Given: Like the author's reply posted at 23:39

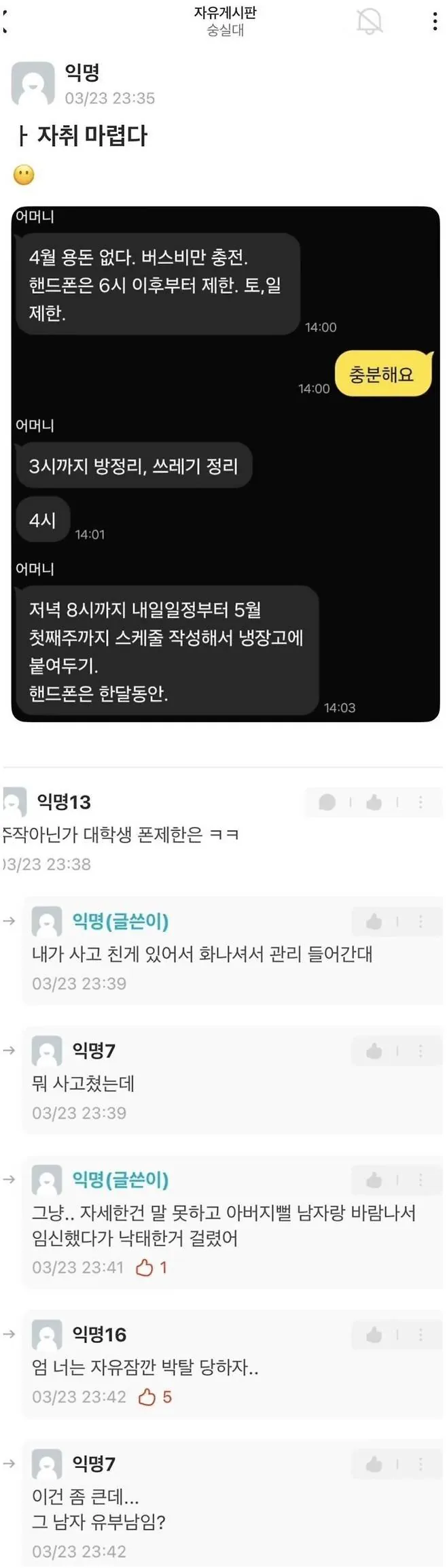Looking at the screenshot, I should tap(374, 922).
